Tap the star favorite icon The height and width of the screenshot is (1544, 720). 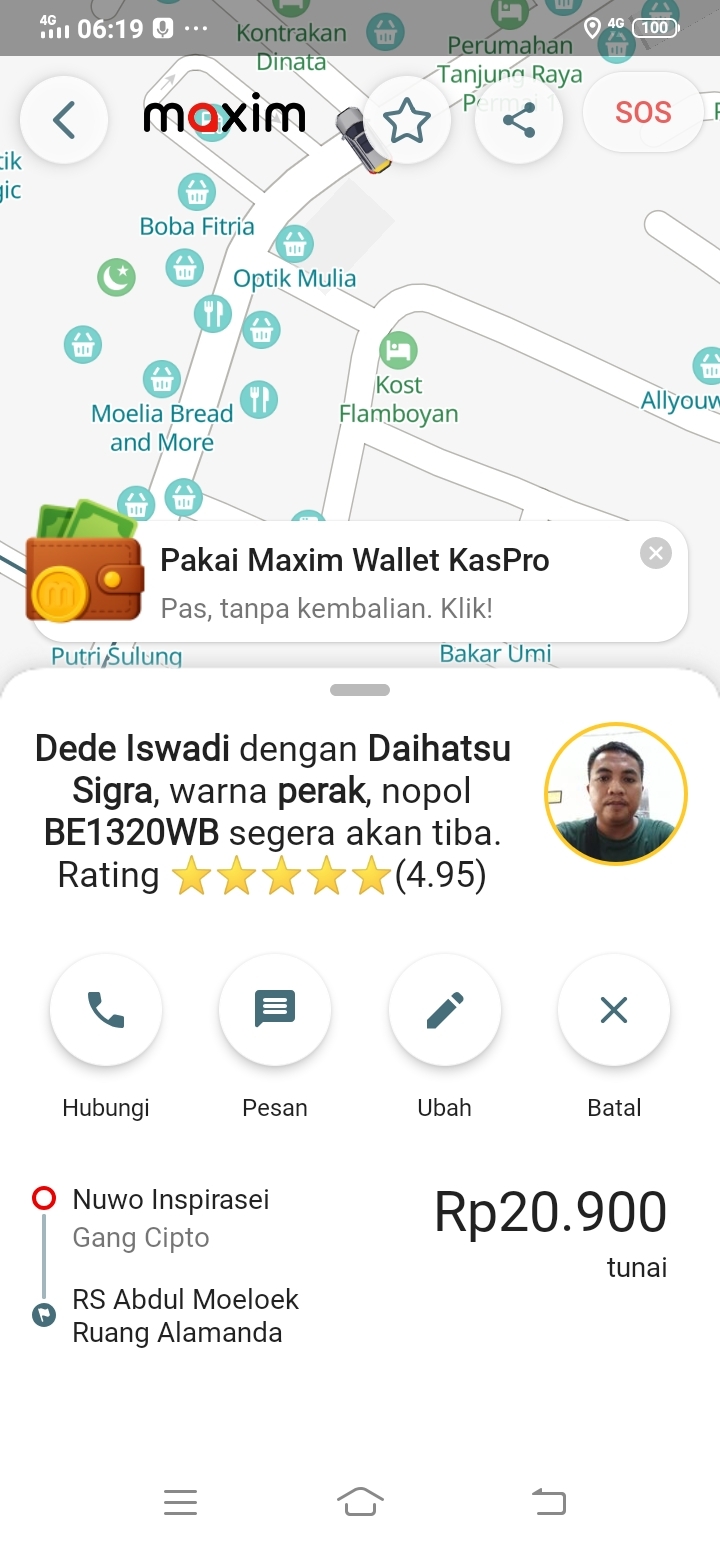pyautogui.click(x=406, y=121)
